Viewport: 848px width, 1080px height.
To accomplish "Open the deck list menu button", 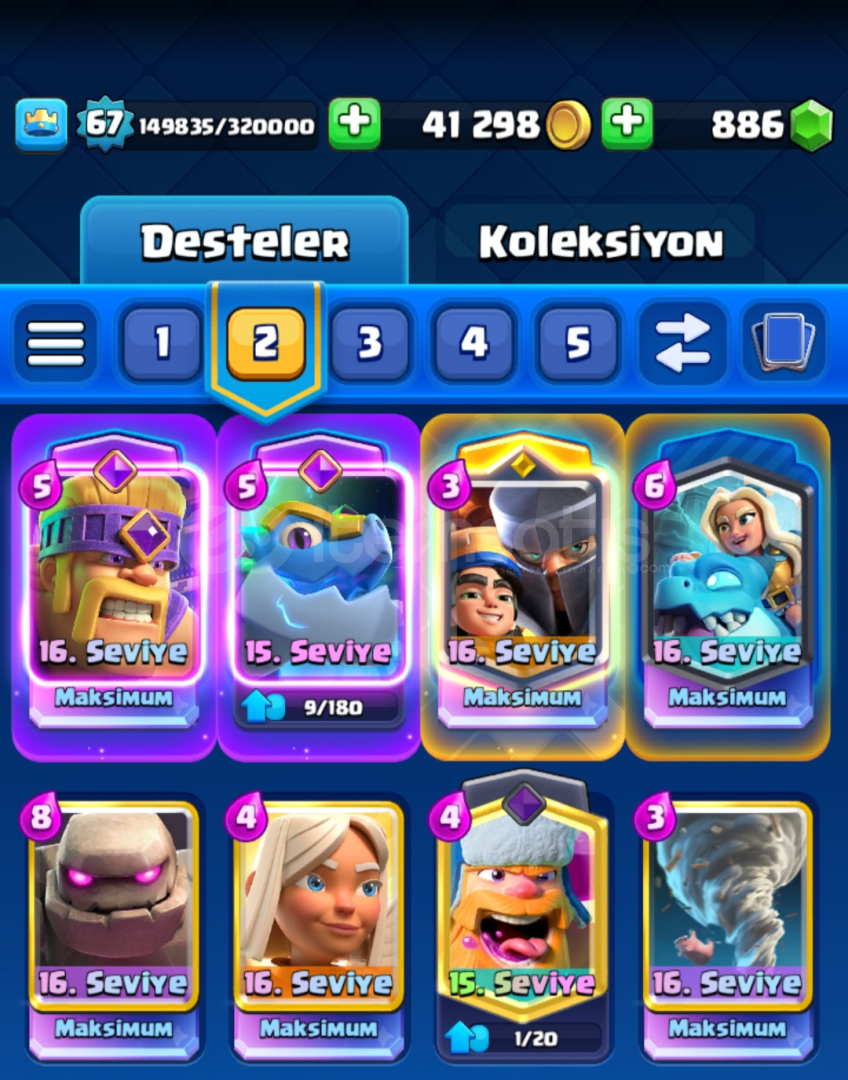I will 56,344.
